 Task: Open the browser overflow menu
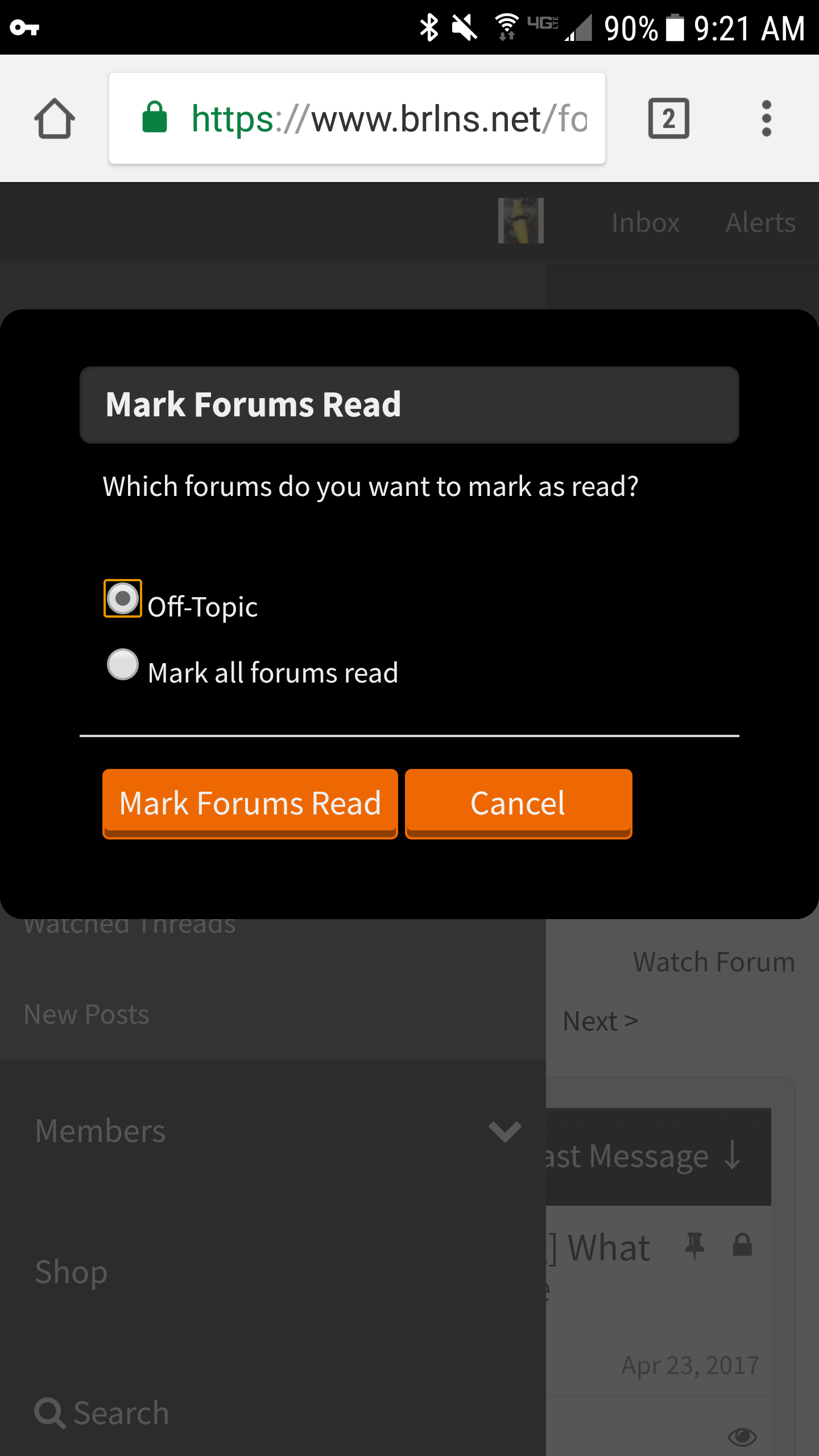pos(767,118)
